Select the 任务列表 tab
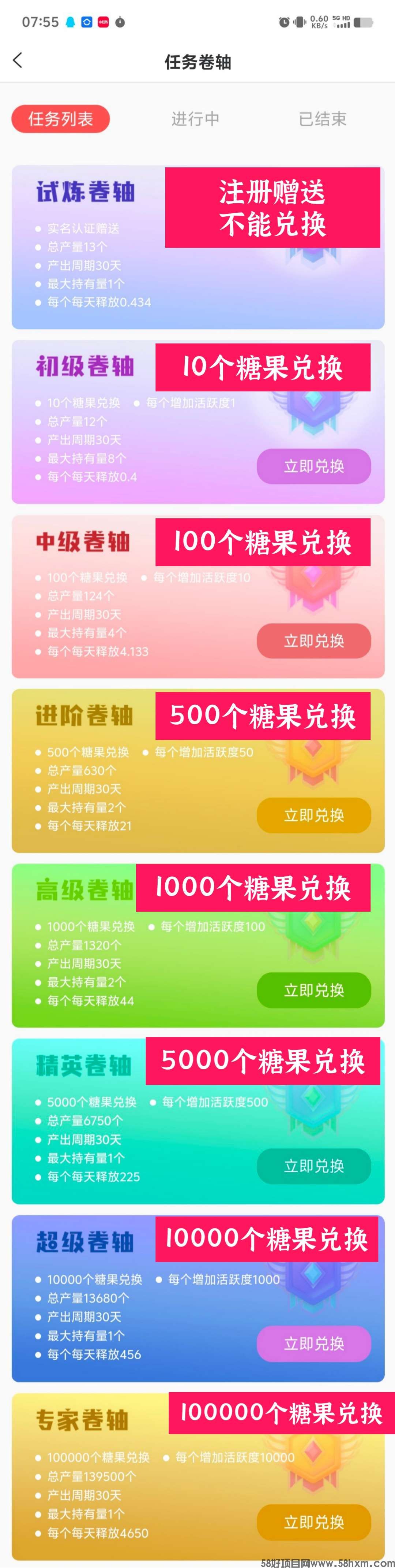 (60, 119)
